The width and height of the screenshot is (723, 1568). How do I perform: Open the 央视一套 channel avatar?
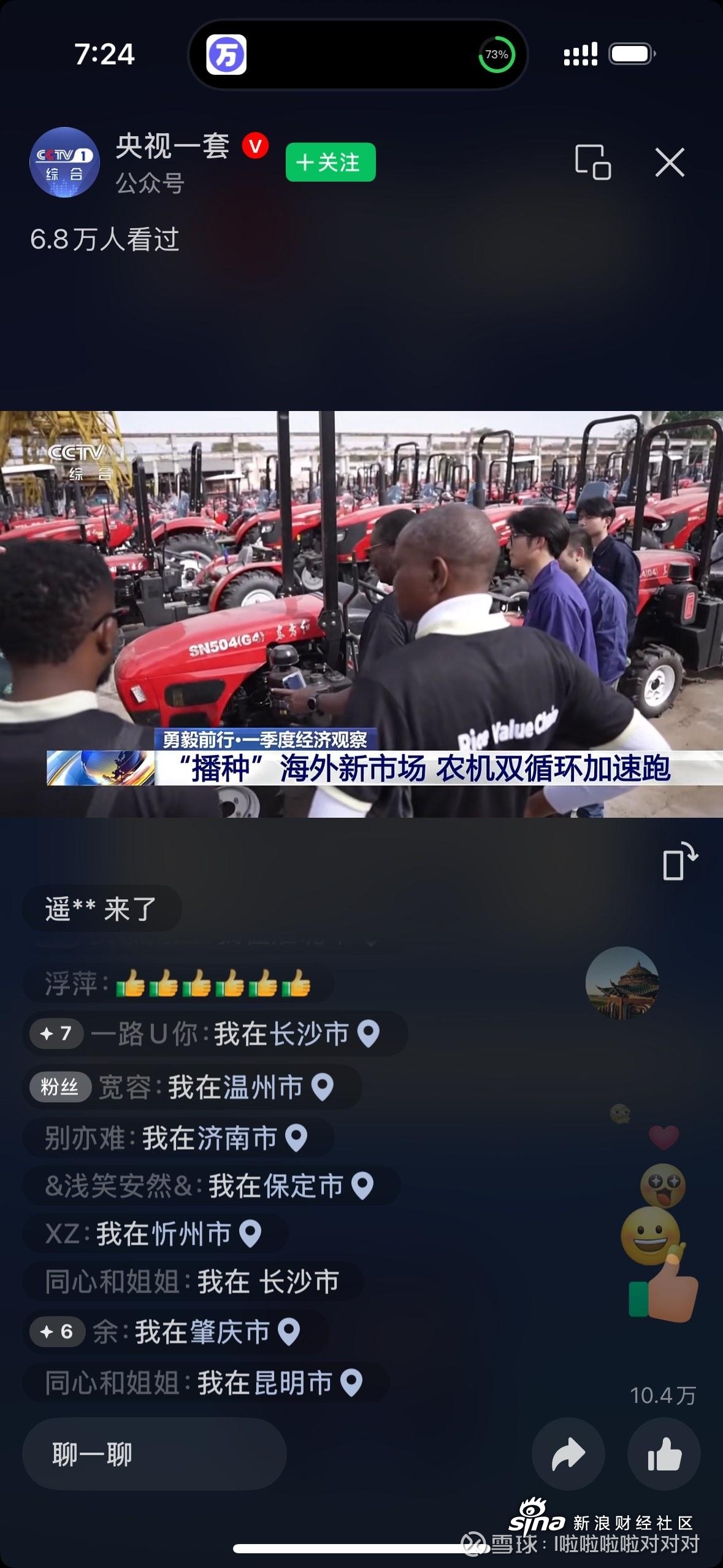pyautogui.click(x=64, y=162)
